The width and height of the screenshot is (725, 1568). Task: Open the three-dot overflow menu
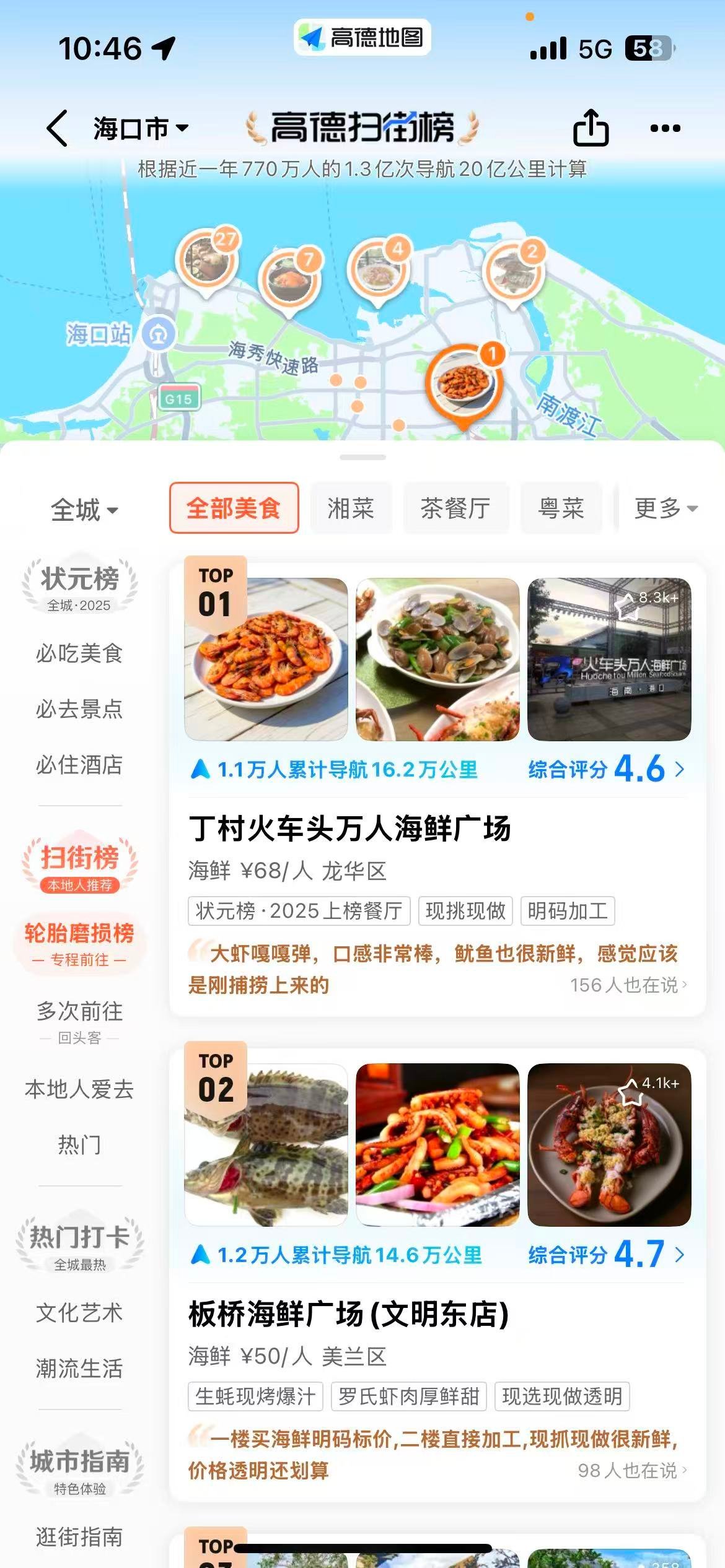coord(665,128)
